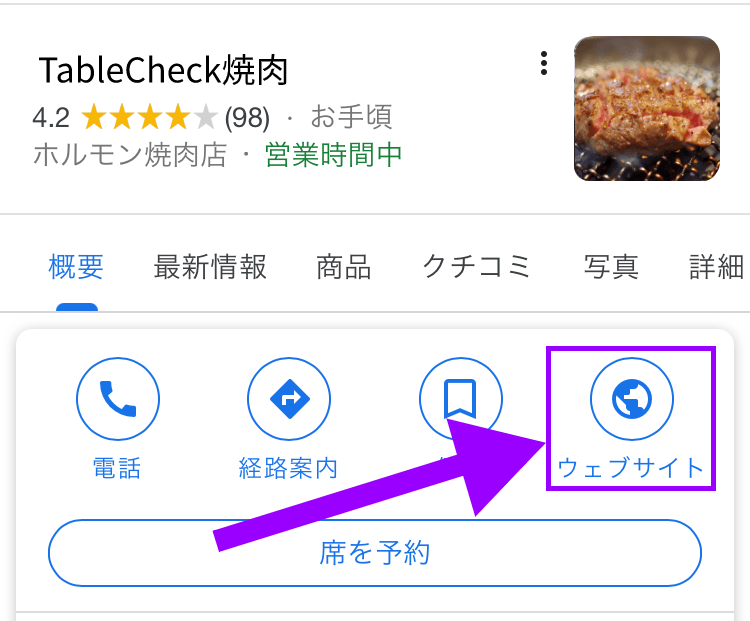This screenshot has height=621, width=750.
Task: Get directions with 経路案内
Action: coord(288,400)
